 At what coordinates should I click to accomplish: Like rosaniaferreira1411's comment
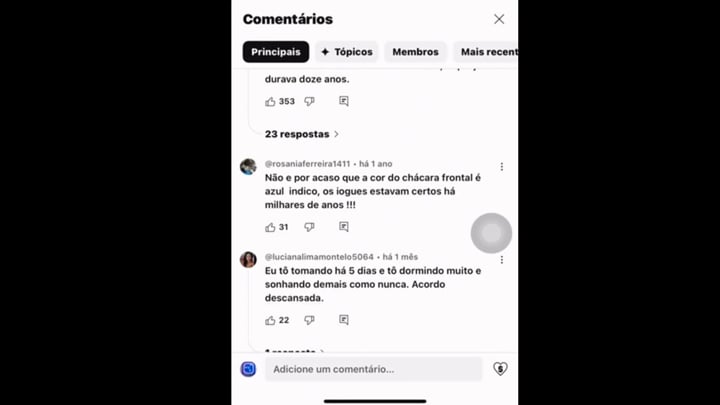pyautogui.click(x=271, y=227)
